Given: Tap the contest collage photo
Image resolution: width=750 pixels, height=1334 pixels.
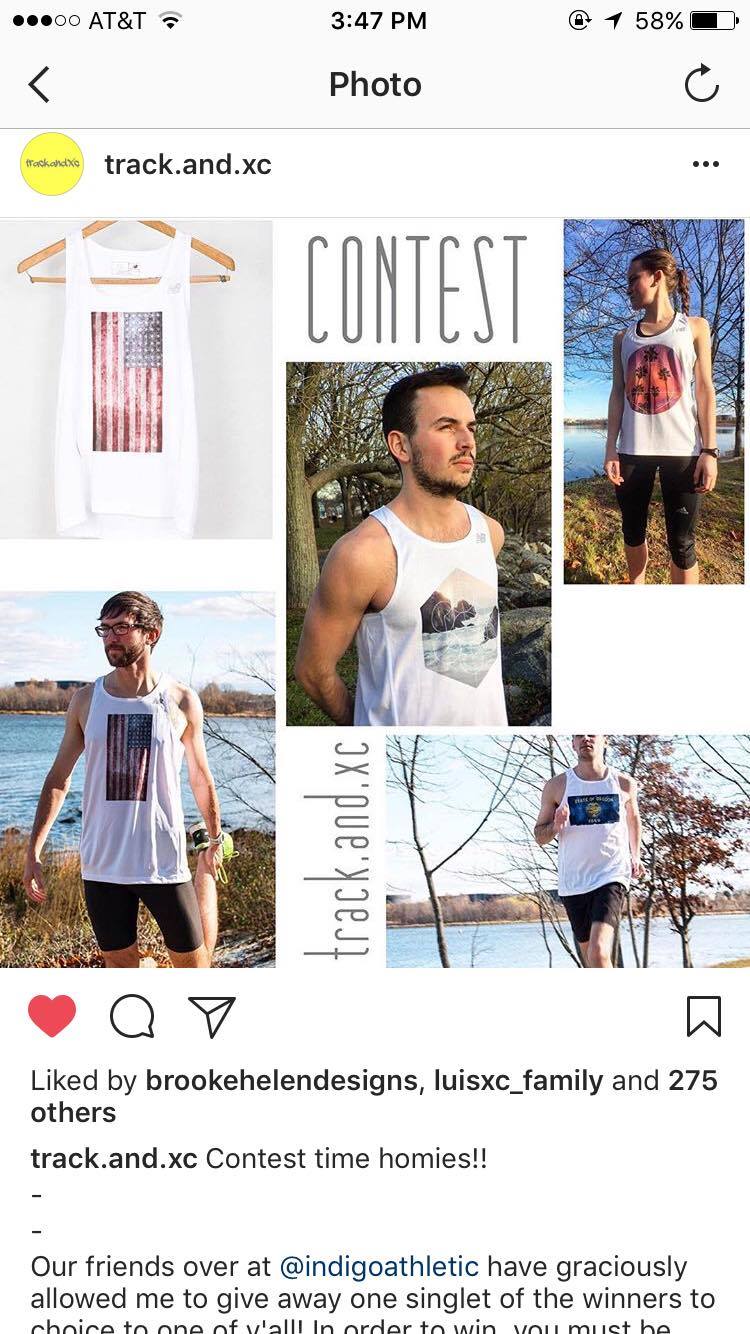Looking at the screenshot, I should (x=375, y=594).
